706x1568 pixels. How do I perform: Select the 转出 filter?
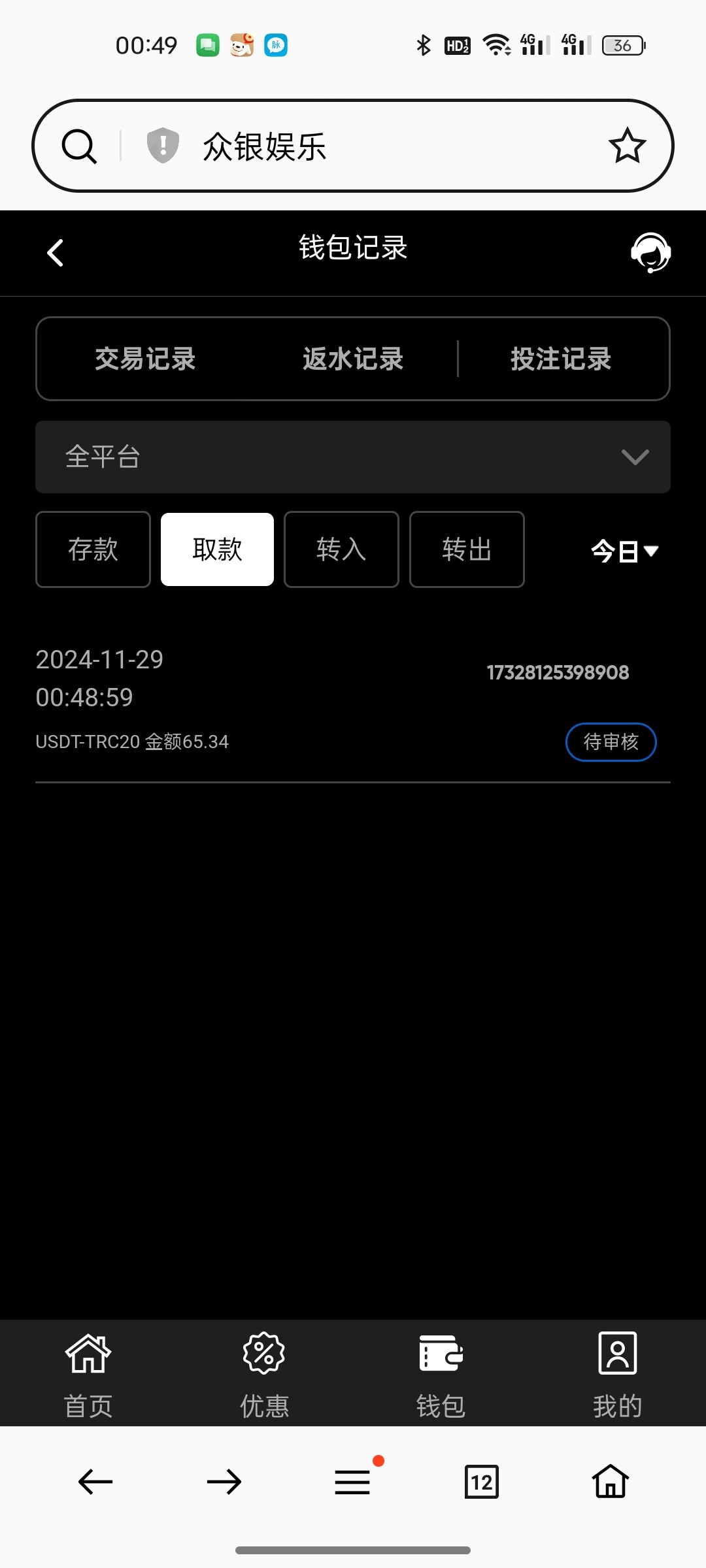pos(467,549)
